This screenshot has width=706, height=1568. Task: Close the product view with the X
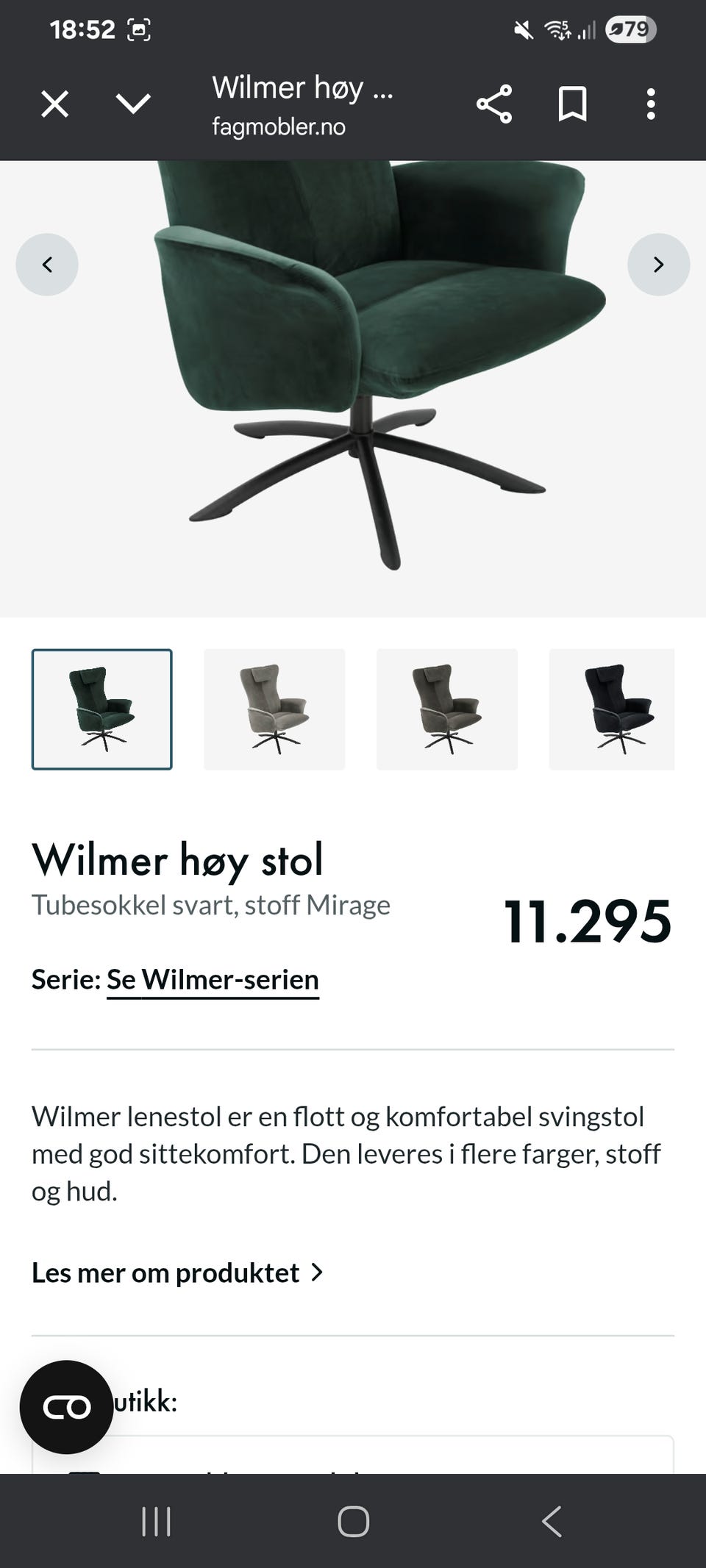tap(54, 103)
